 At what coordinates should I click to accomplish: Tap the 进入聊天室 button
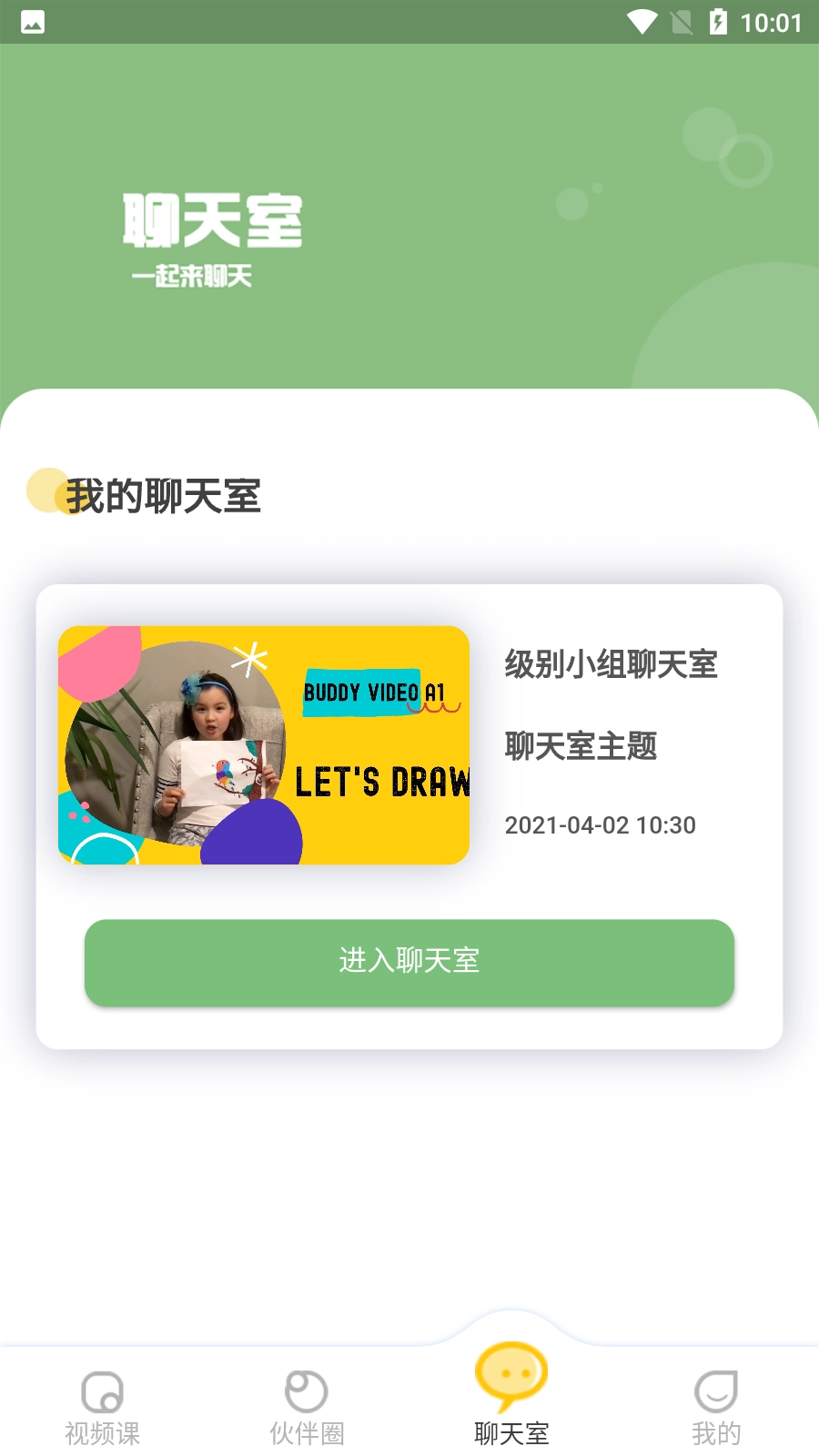pyautogui.click(x=409, y=962)
